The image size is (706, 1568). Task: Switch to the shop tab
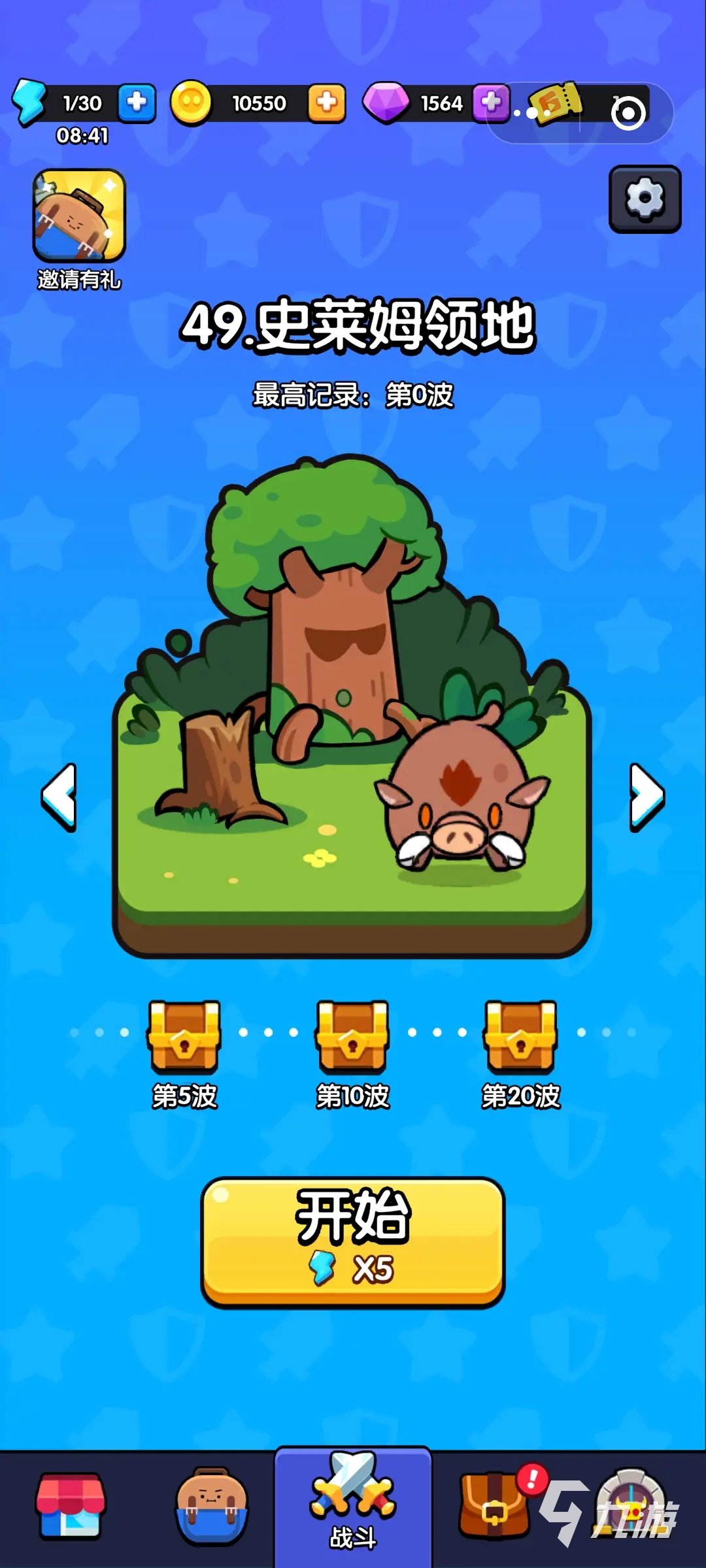pyautogui.click(x=71, y=1505)
